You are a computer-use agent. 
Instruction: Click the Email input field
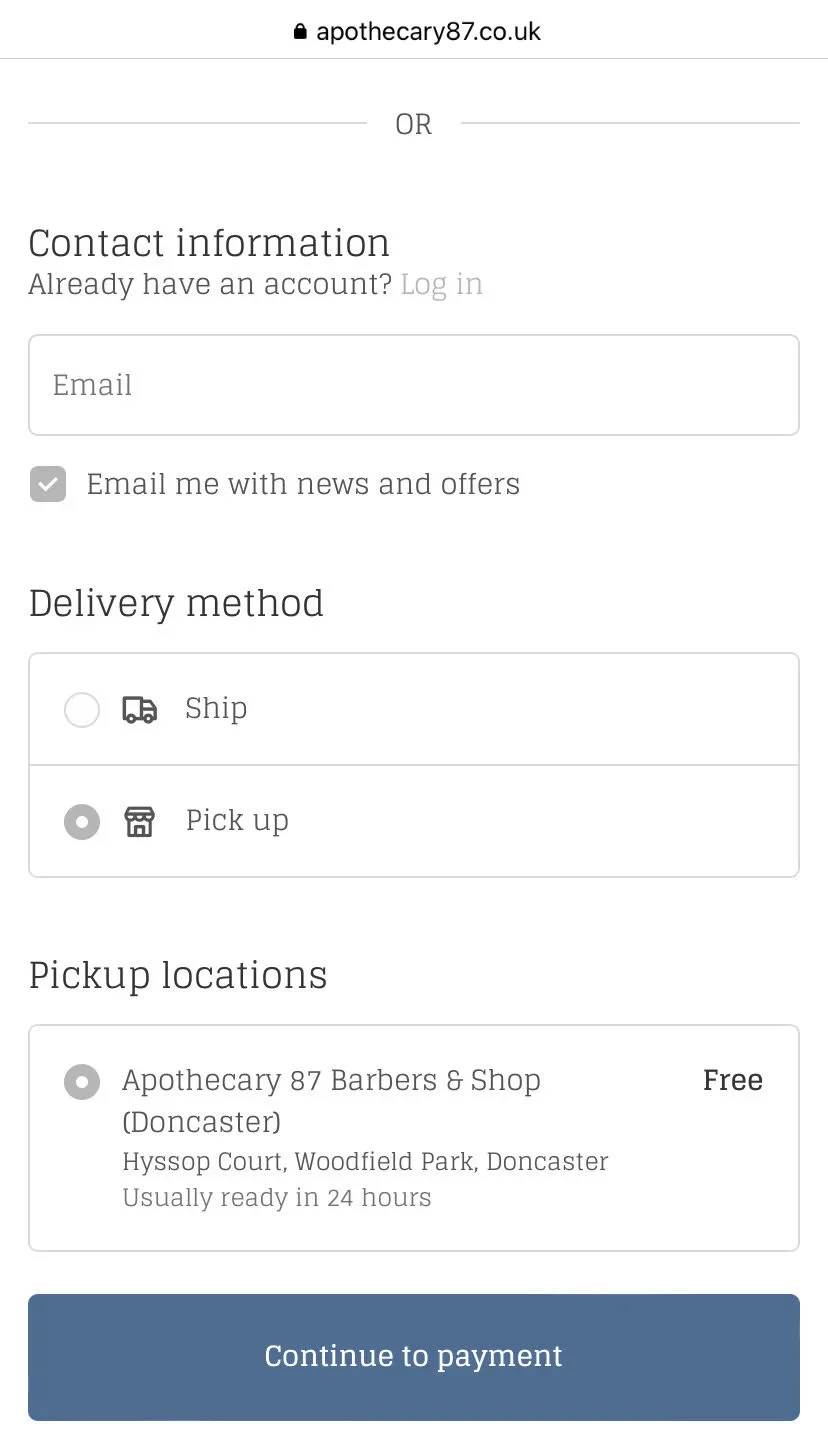[413, 385]
